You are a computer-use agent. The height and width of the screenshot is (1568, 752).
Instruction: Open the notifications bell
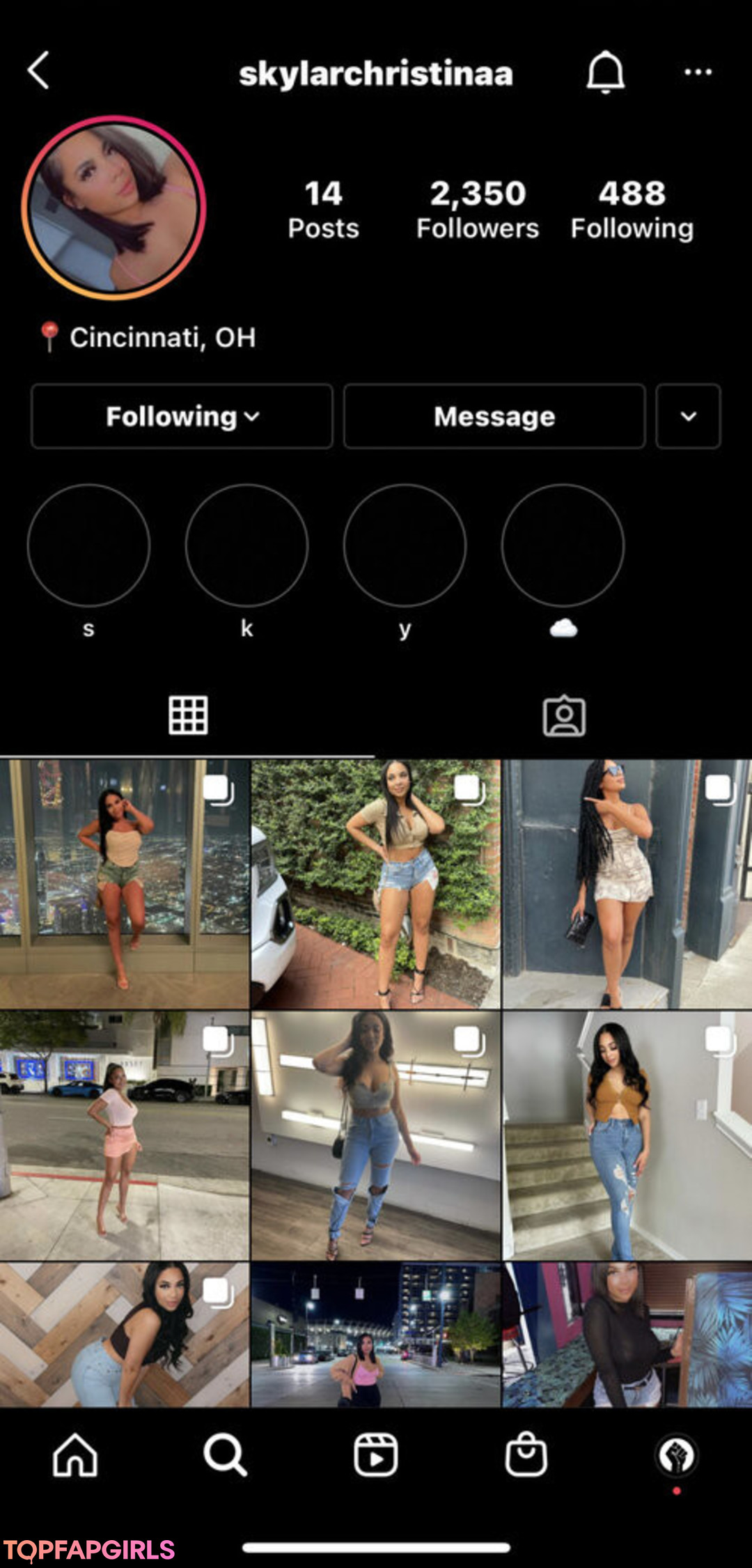[x=605, y=72]
